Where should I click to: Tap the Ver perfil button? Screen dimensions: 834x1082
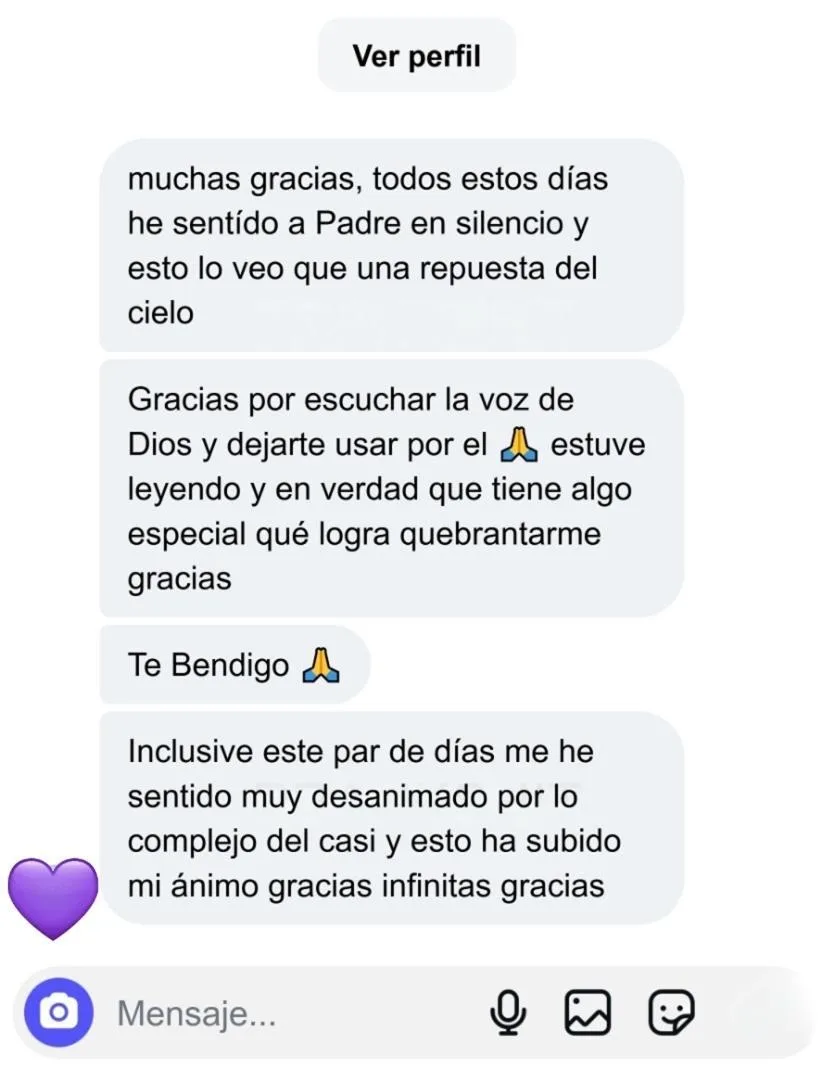[416, 56]
